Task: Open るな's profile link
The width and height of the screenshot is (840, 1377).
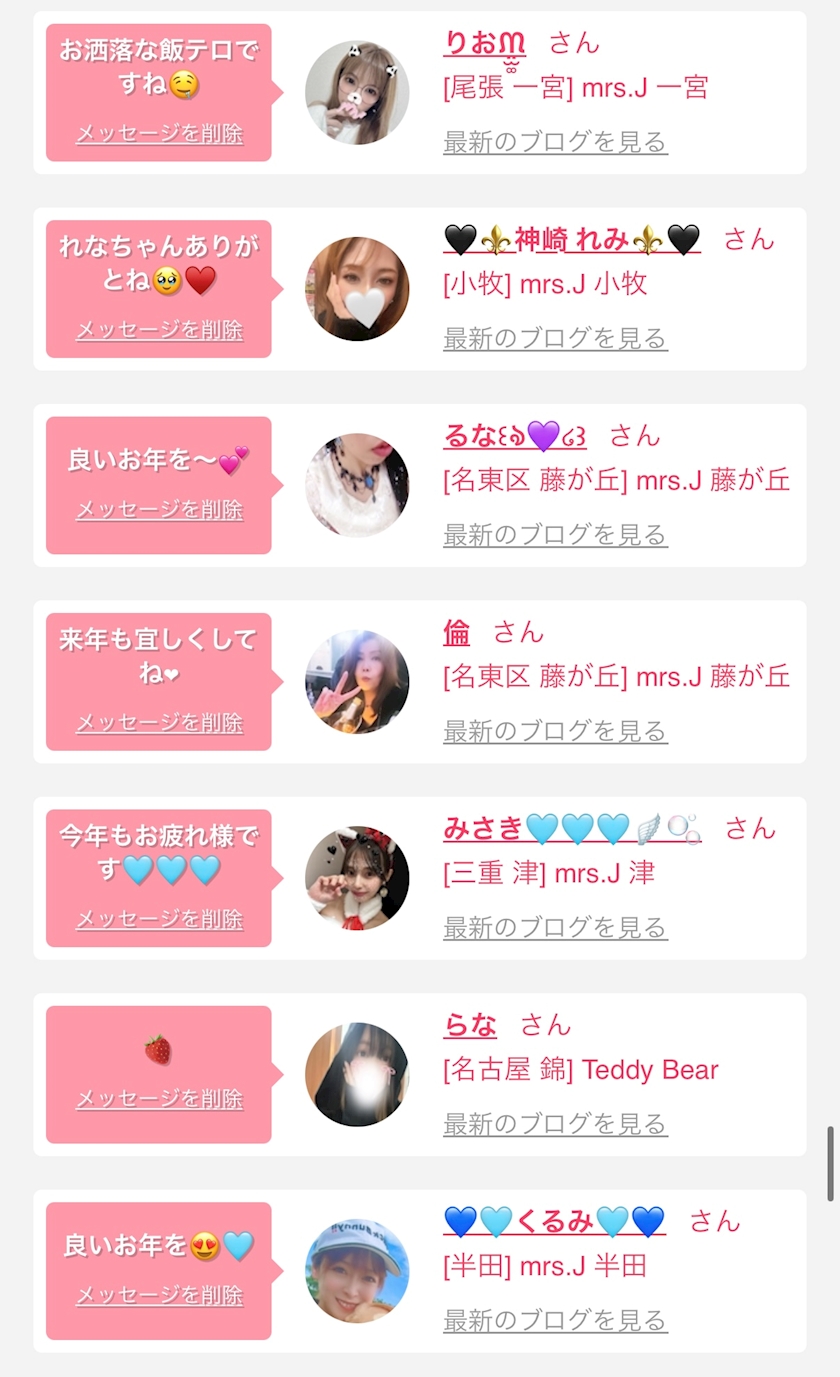Action: (x=514, y=435)
